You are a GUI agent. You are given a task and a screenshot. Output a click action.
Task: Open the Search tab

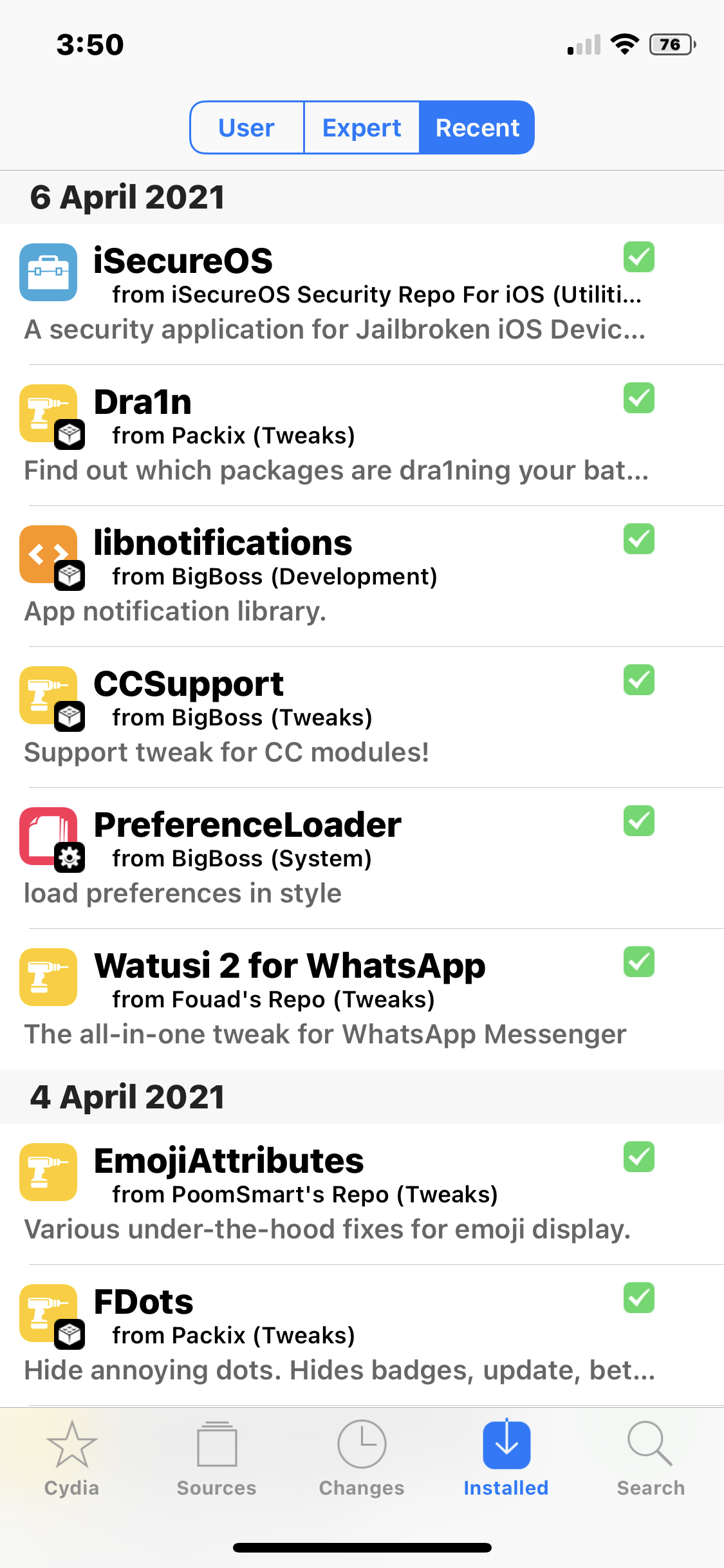[x=651, y=1459]
